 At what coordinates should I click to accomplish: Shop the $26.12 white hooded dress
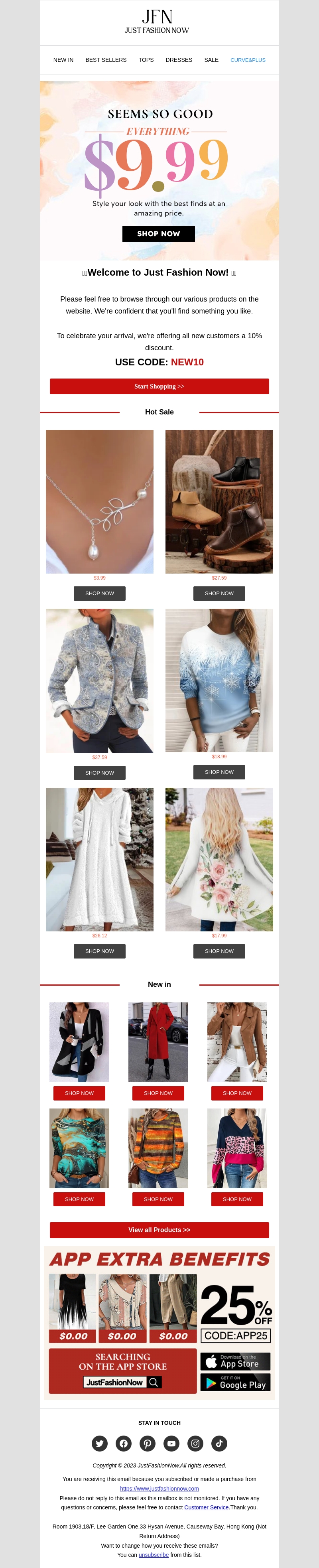[100, 951]
